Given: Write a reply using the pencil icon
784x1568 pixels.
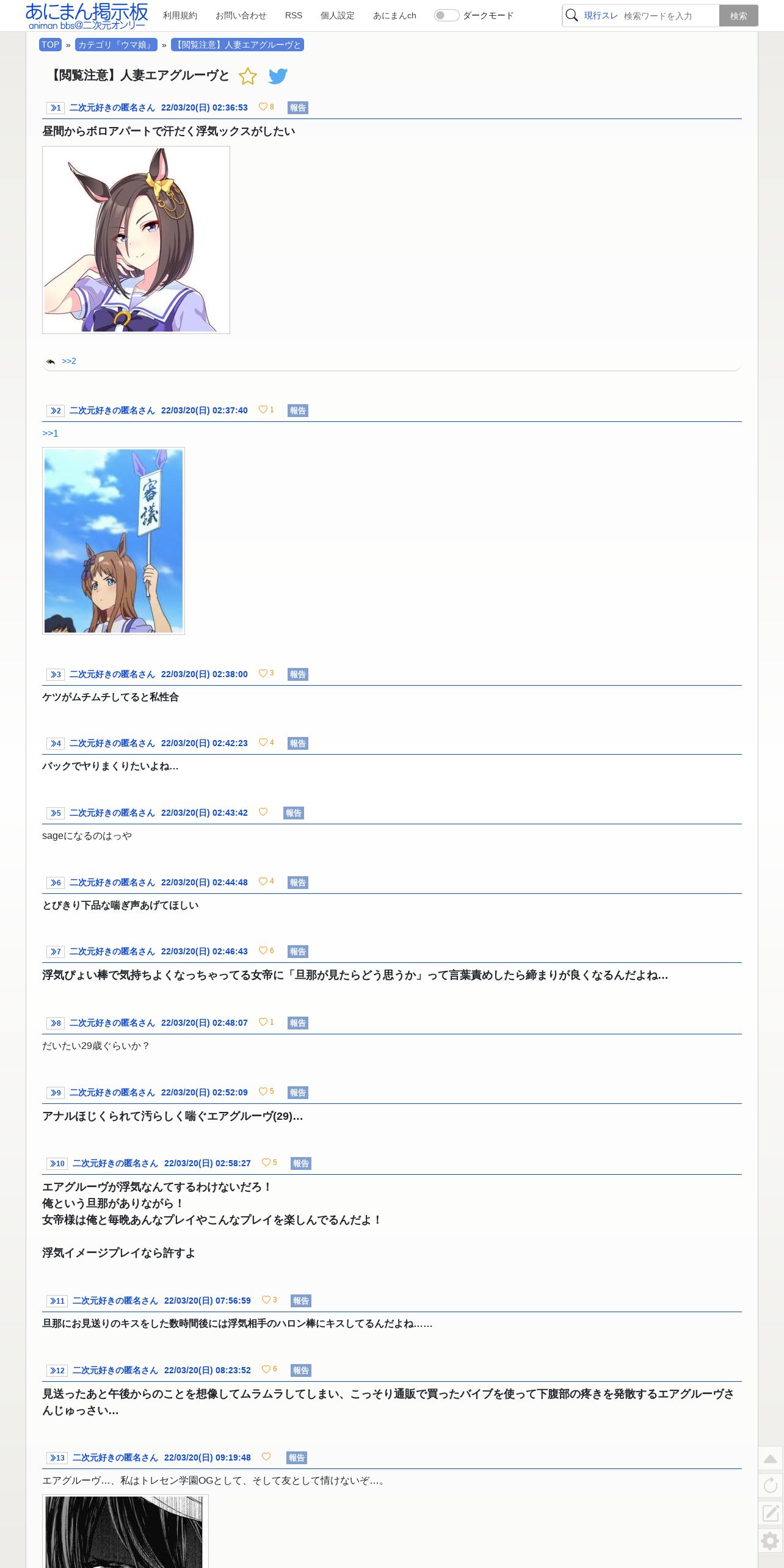Looking at the screenshot, I should pos(771,1513).
